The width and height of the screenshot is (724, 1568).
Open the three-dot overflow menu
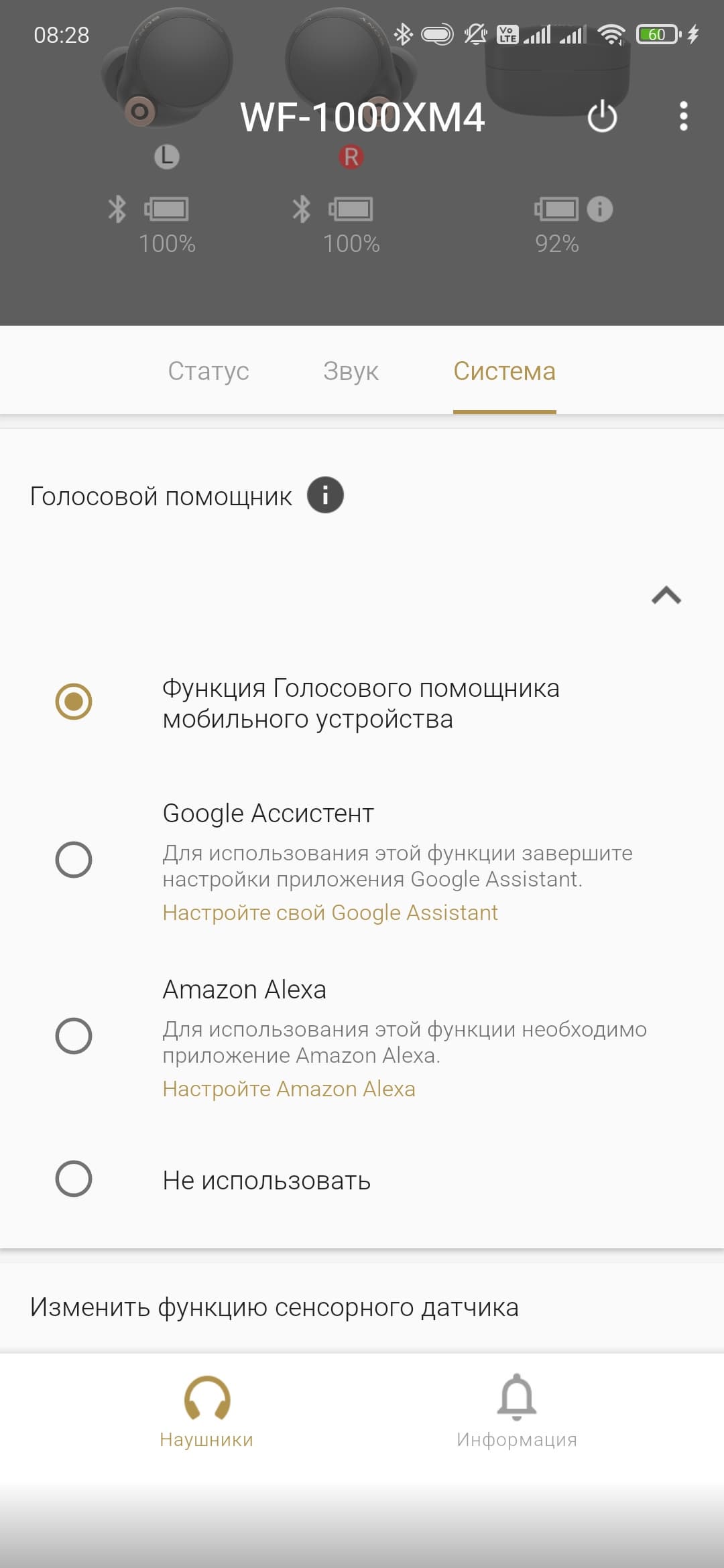pos(683,117)
